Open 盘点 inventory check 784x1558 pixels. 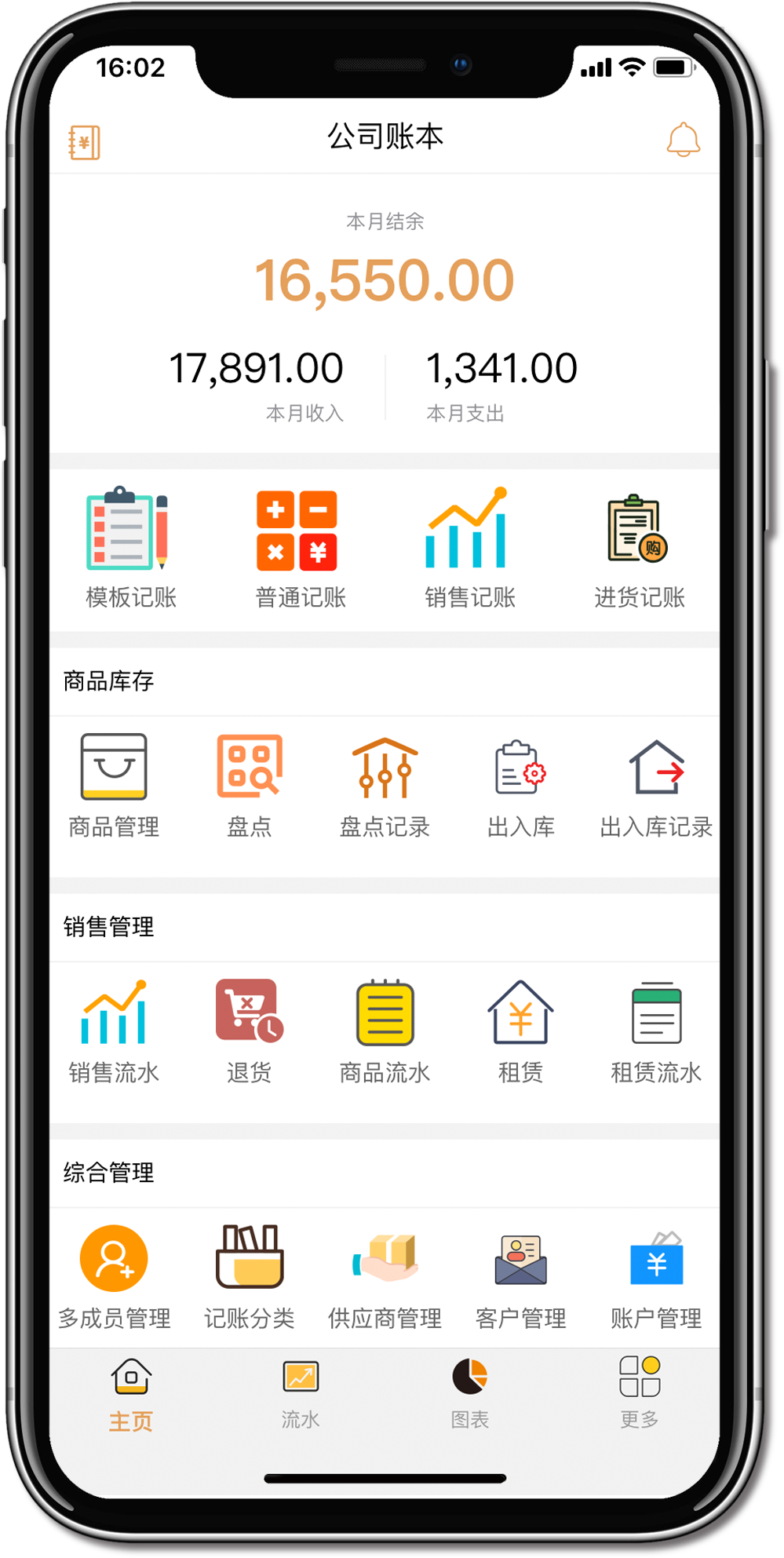250,785
